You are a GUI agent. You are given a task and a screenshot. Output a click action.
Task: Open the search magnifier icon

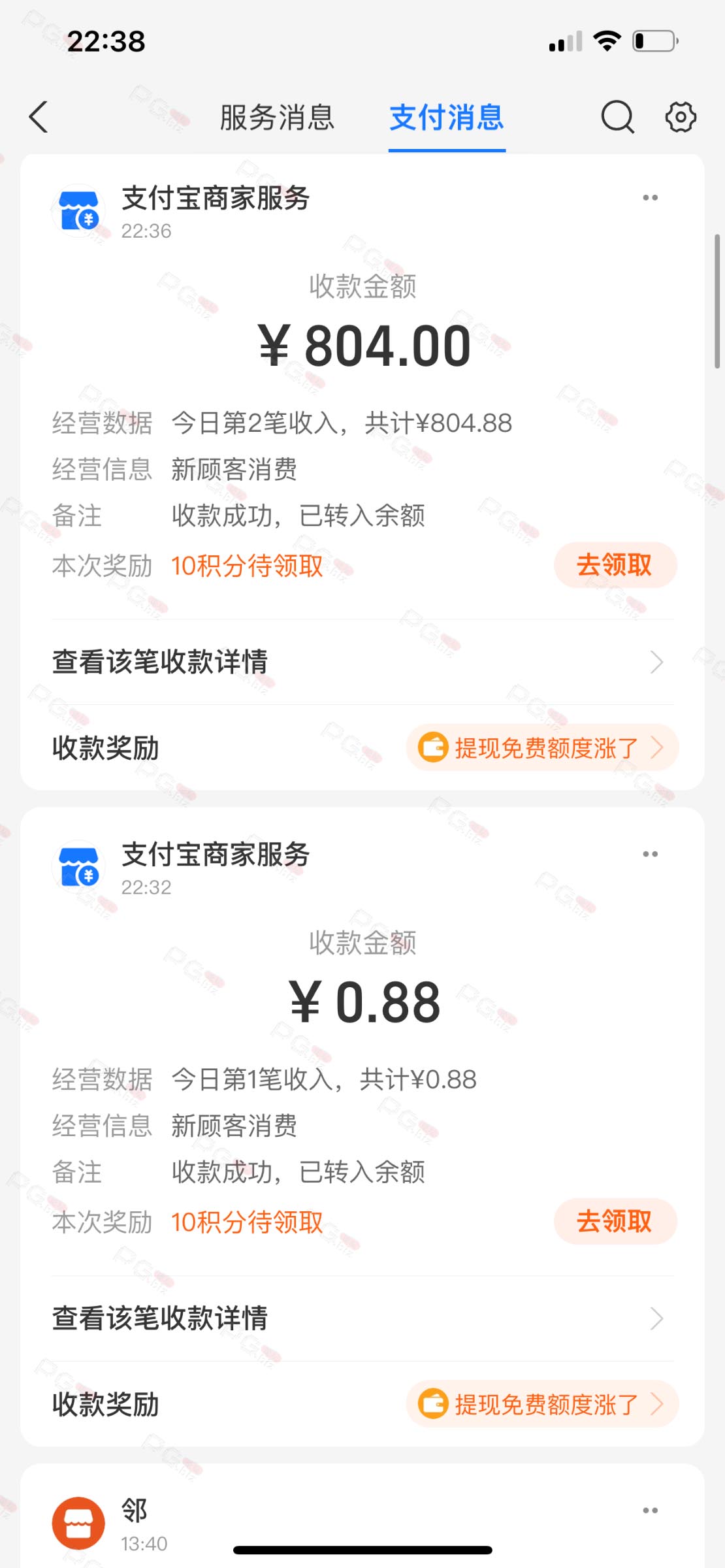point(617,118)
